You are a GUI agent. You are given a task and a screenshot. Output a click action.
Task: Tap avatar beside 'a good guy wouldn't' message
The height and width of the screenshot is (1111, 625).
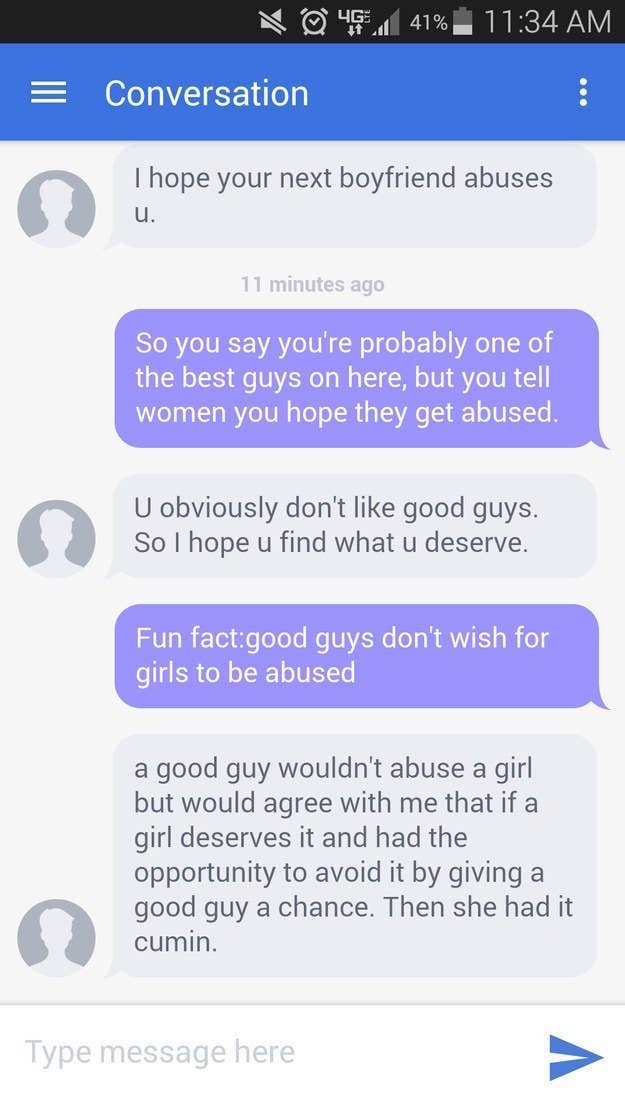[57, 937]
